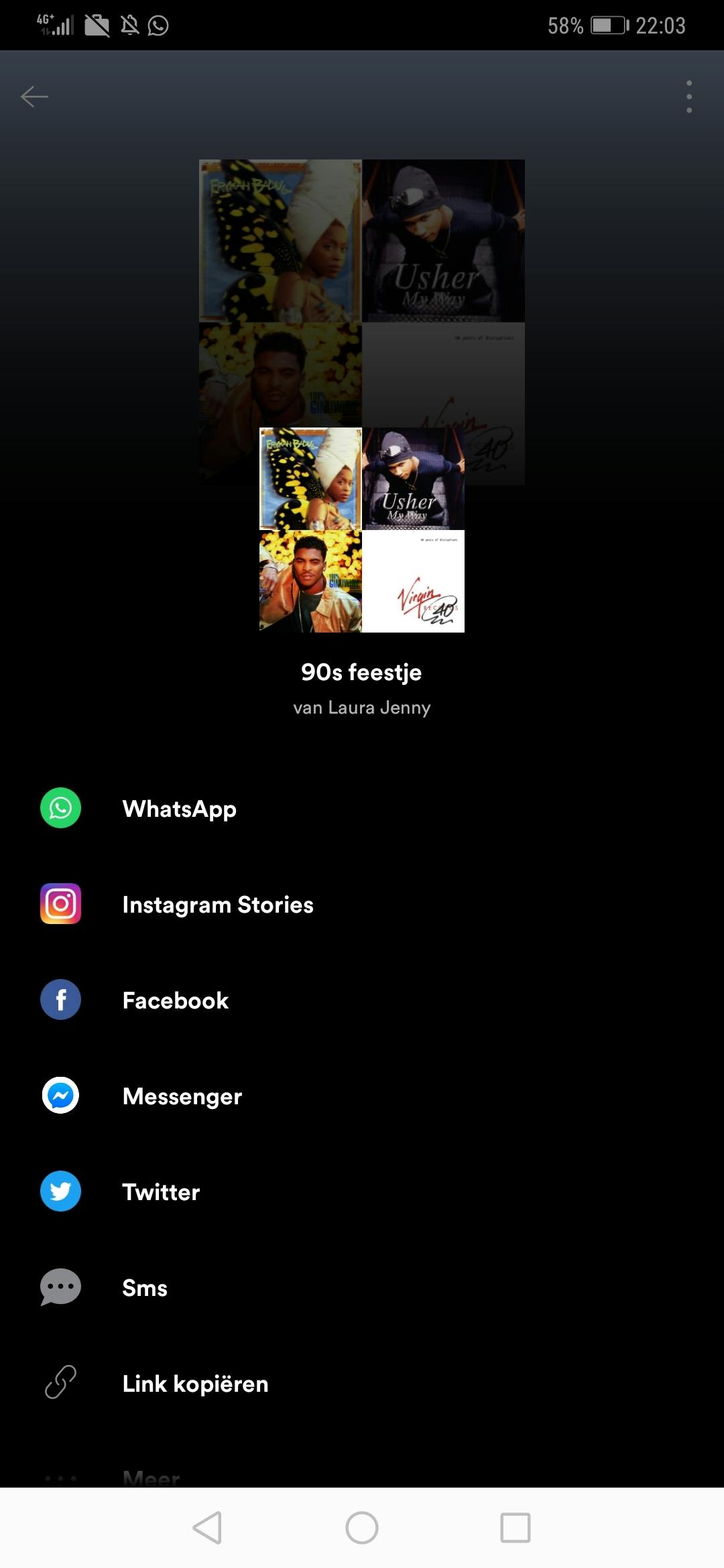The width and height of the screenshot is (724, 1568).
Task: Share to Facebook
Action: [x=175, y=1000]
